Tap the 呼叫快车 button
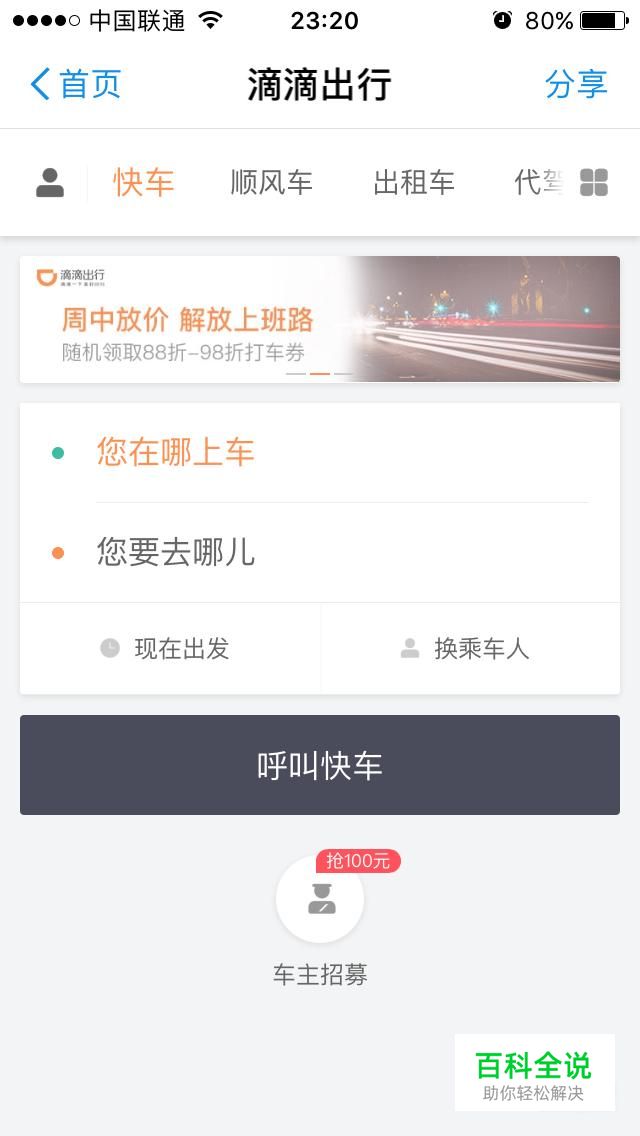This screenshot has width=640, height=1136. pyautogui.click(x=320, y=765)
